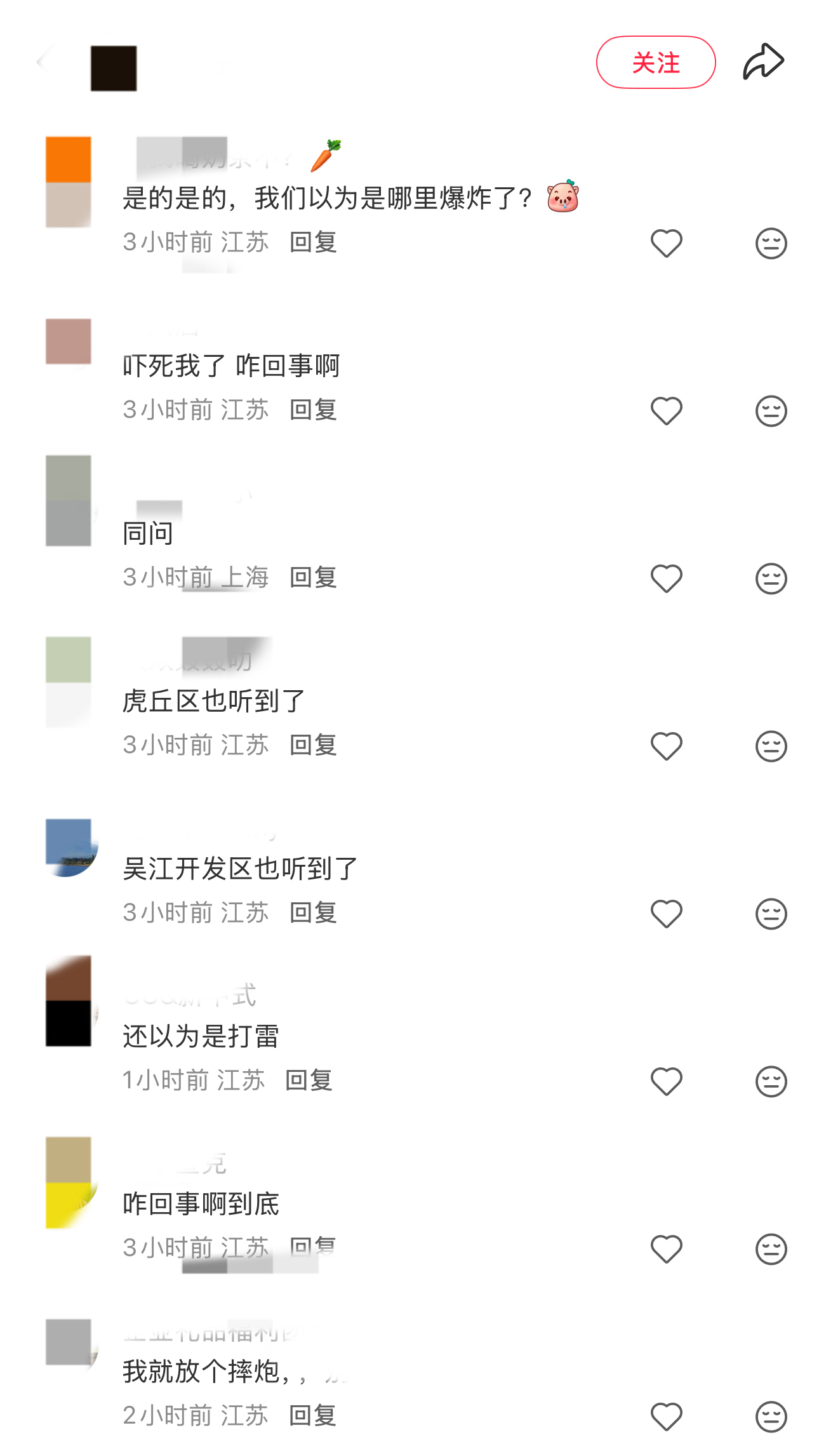Reply to comment 我就放个摔炮
Image resolution: width=819 pixels, height=1456 pixels.
pos(312,1416)
